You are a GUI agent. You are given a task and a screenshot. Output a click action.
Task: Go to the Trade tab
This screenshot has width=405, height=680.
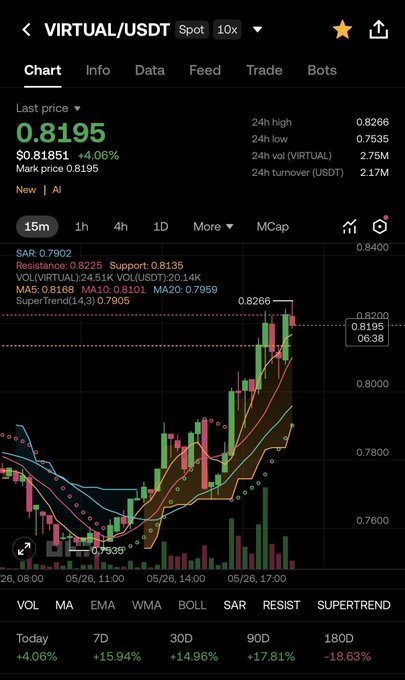264,70
